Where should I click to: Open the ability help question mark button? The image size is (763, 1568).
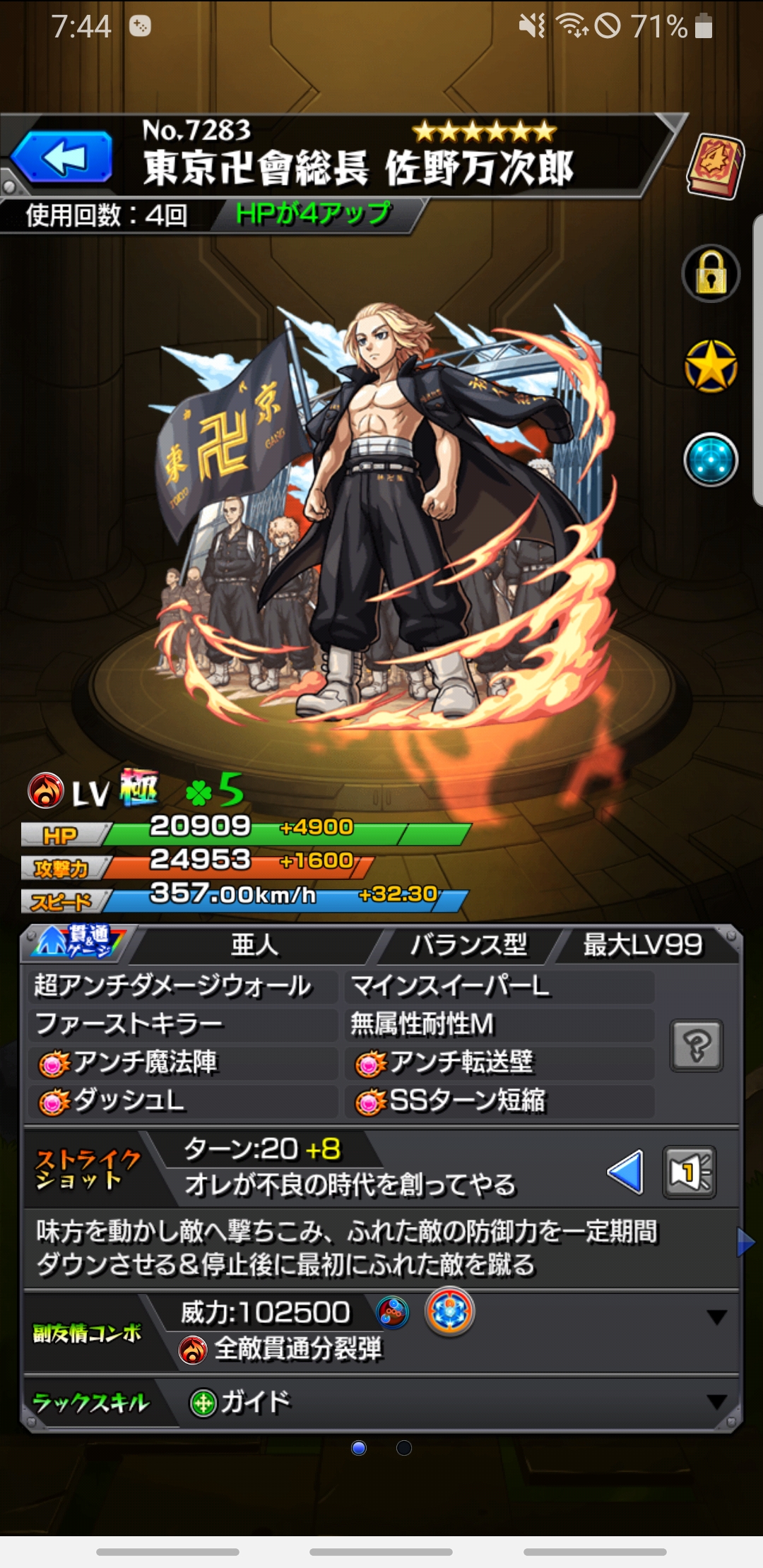coord(697,1046)
